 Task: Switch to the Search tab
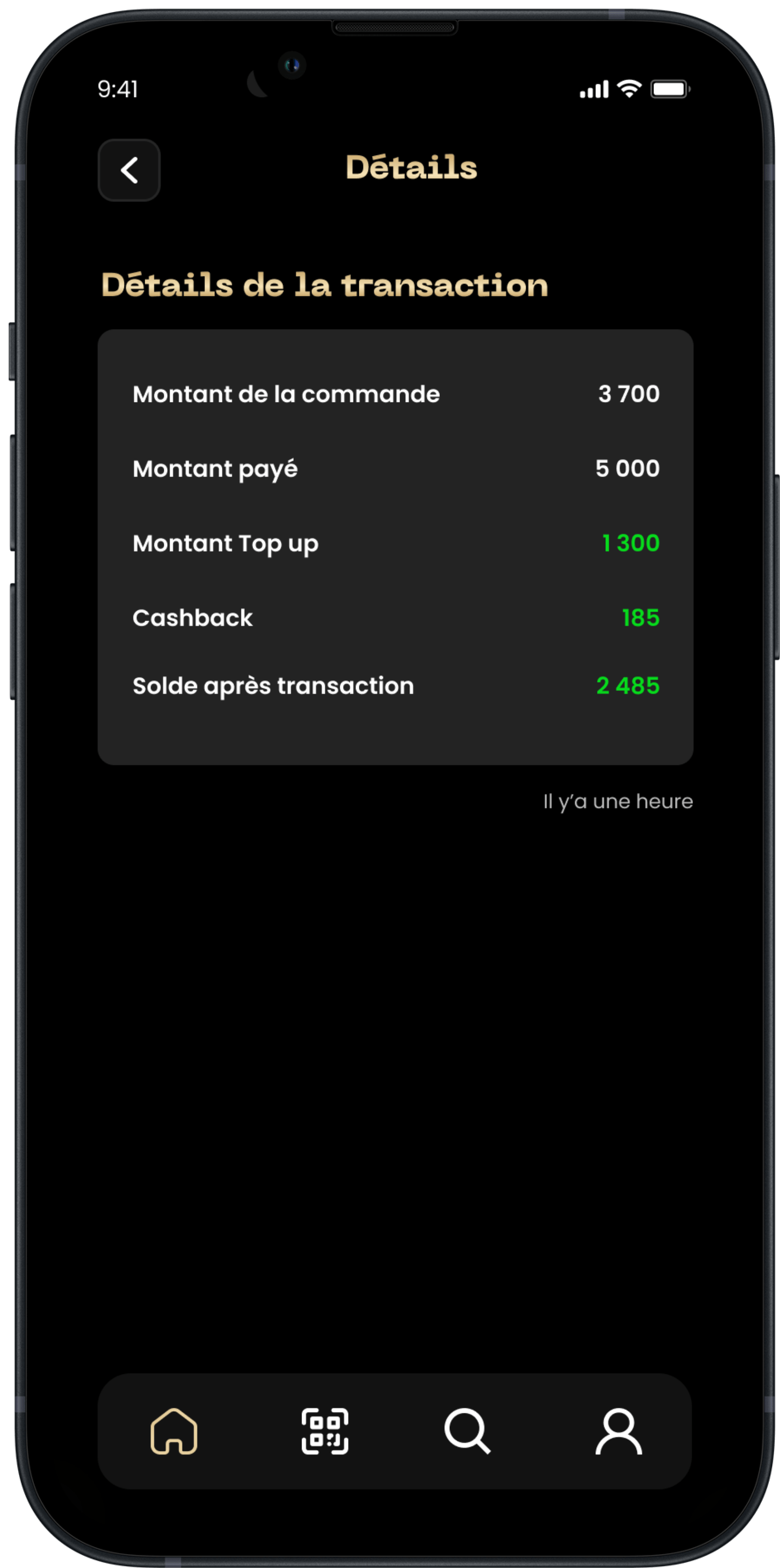(468, 1431)
